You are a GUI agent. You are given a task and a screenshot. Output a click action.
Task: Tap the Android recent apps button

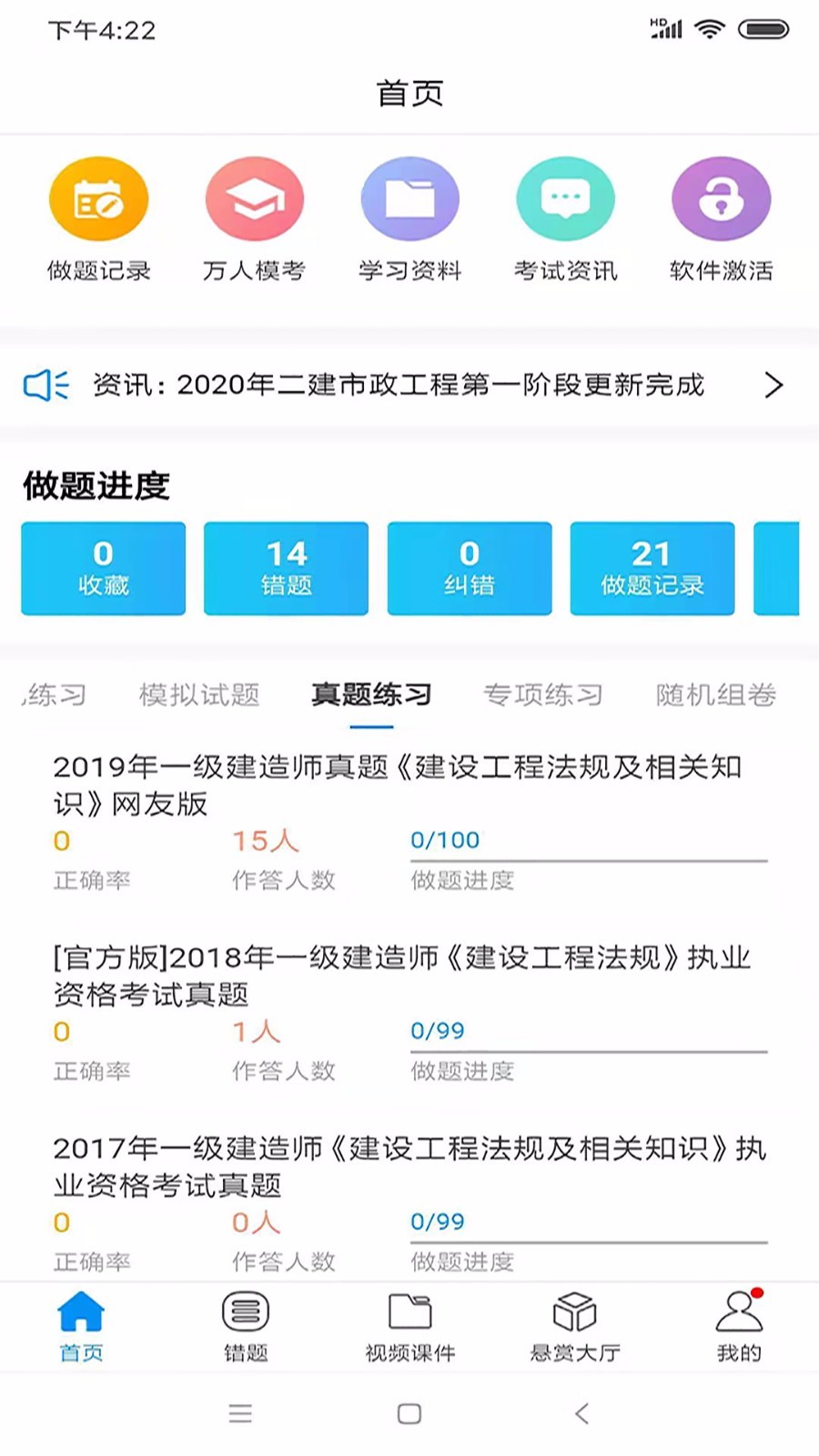pyautogui.click(x=239, y=1414)
